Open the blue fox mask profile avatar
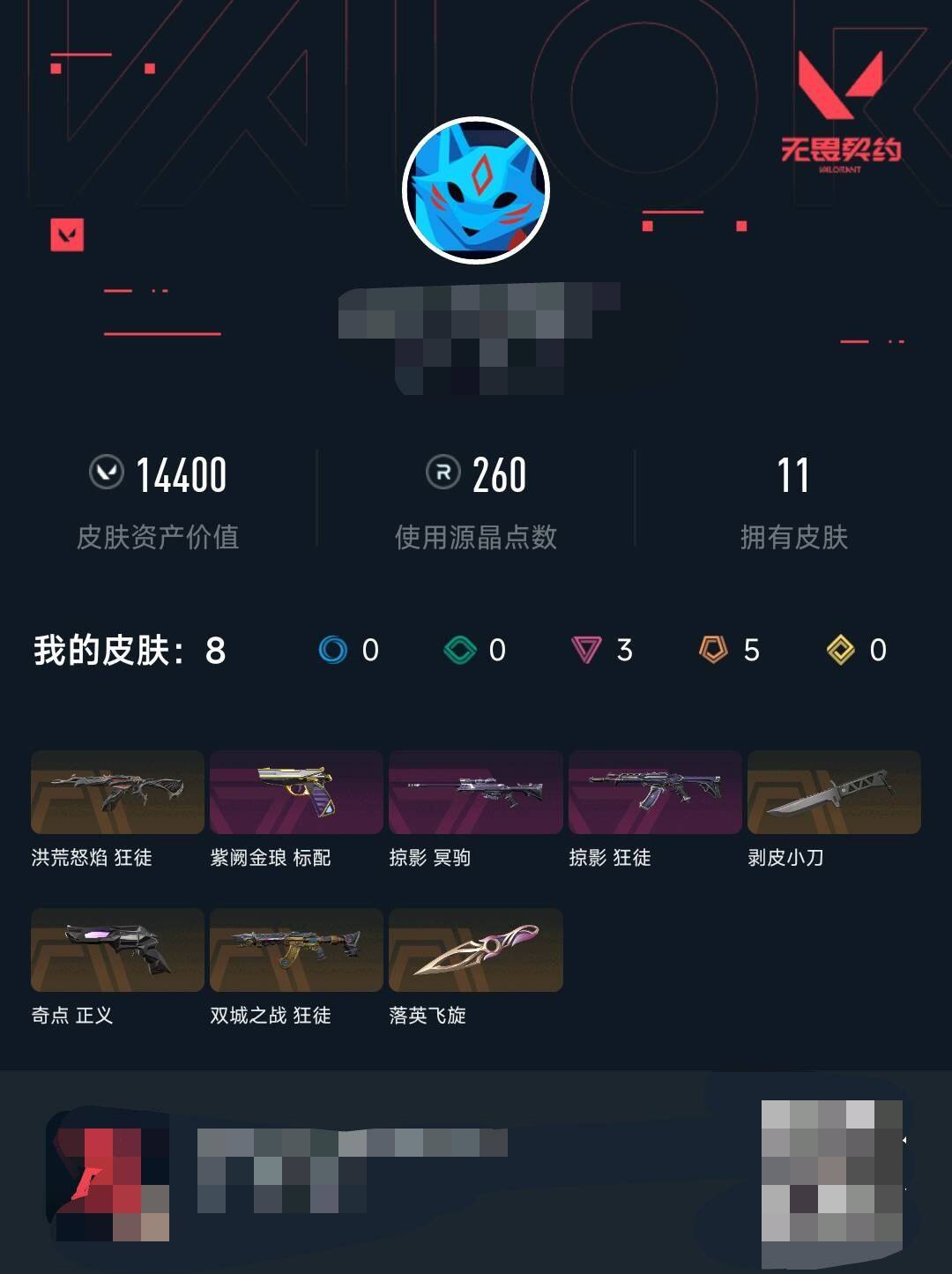The width and height of the screenshot is (952, 1274). pos(476,188)
